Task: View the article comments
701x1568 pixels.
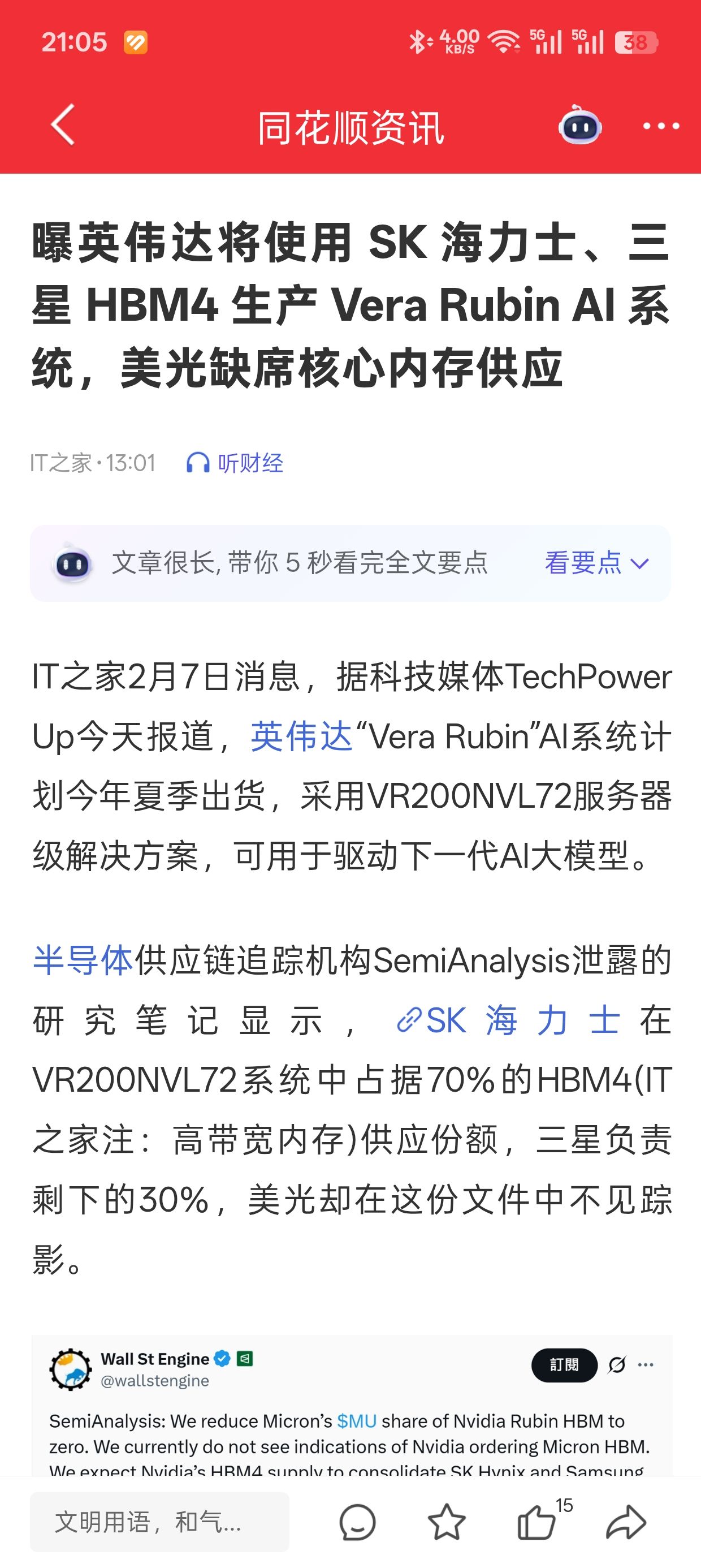Action: (357, 1522)
